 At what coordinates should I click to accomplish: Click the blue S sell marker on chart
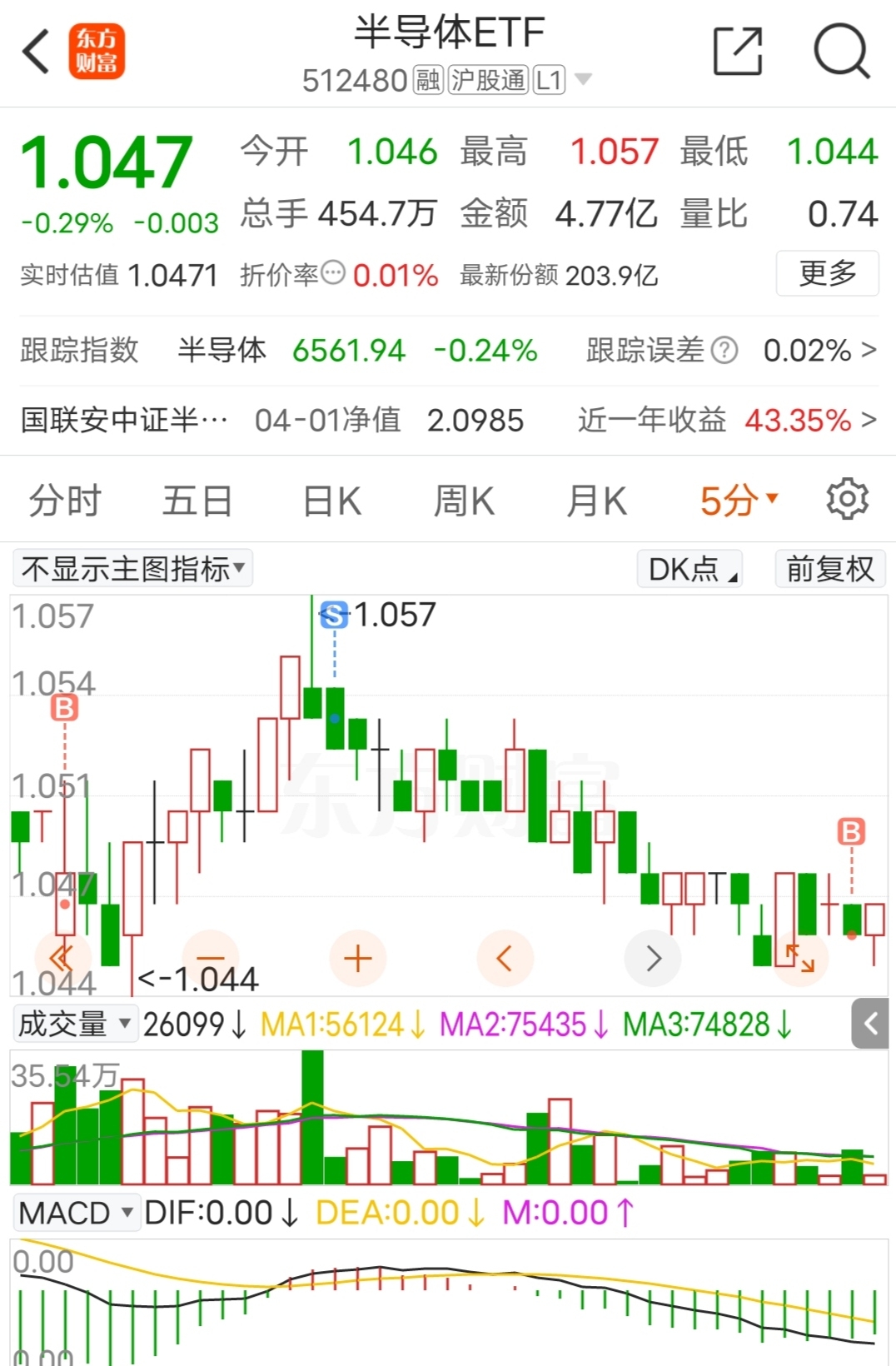tap(332, 614)
